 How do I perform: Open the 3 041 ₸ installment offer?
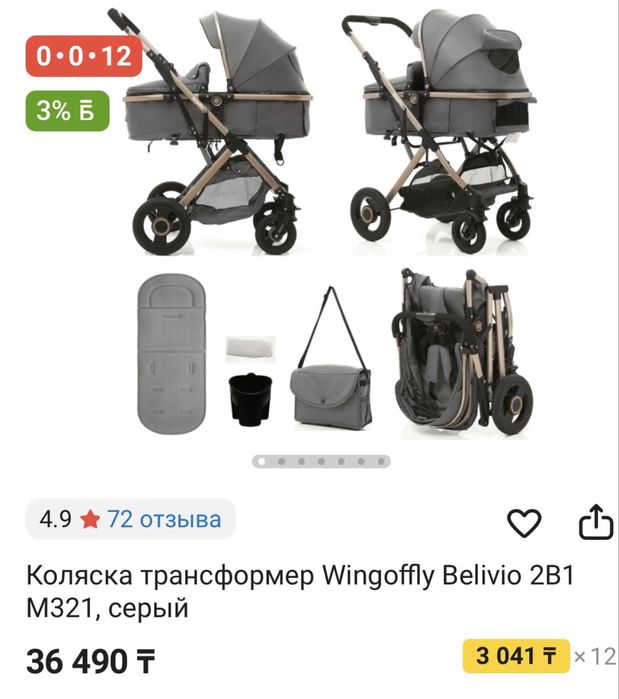click(517, 657)
